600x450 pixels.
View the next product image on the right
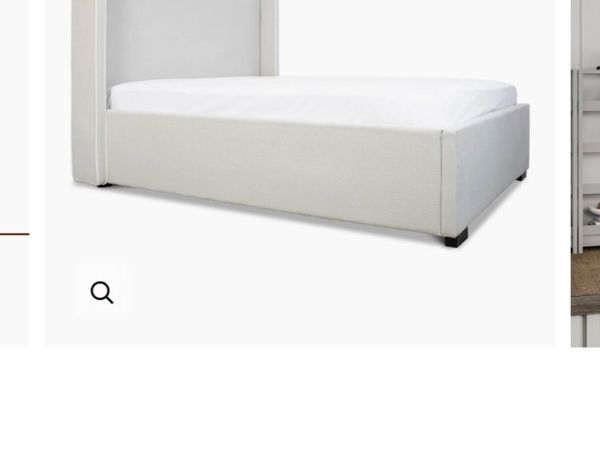tap(586, 172)
